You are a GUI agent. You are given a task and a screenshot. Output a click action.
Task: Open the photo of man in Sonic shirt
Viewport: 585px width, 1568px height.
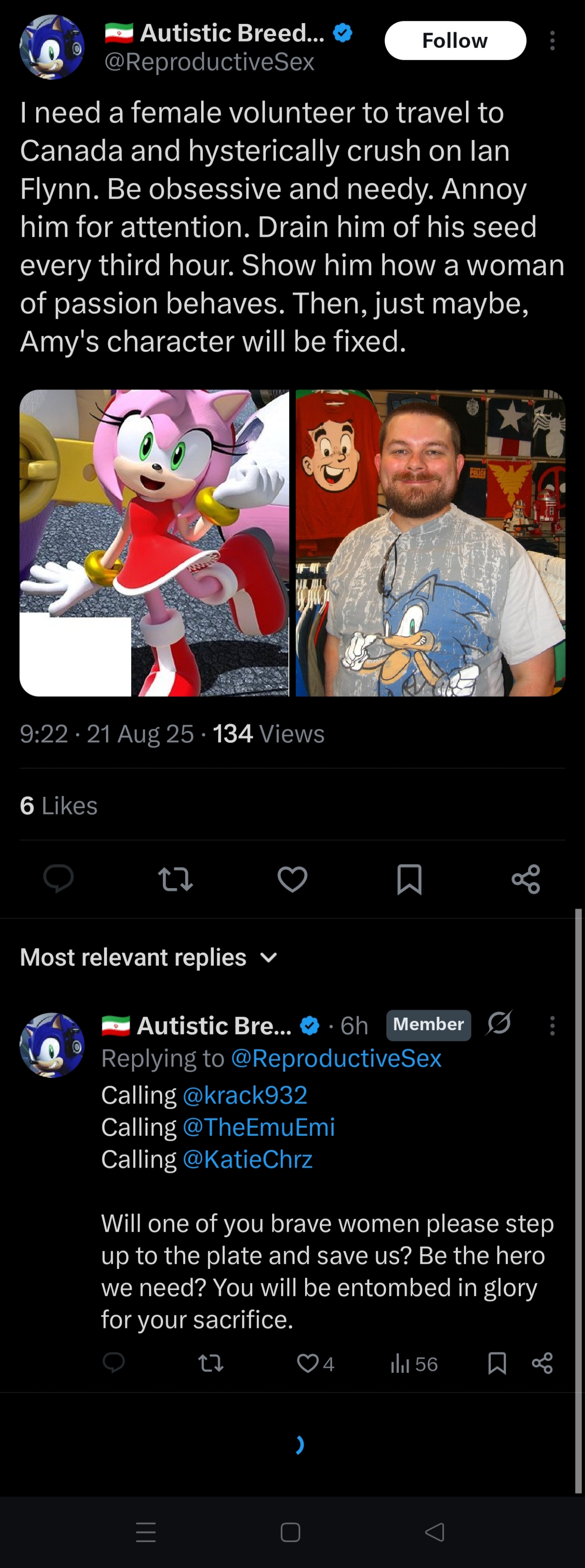click(x=430, y=542)
